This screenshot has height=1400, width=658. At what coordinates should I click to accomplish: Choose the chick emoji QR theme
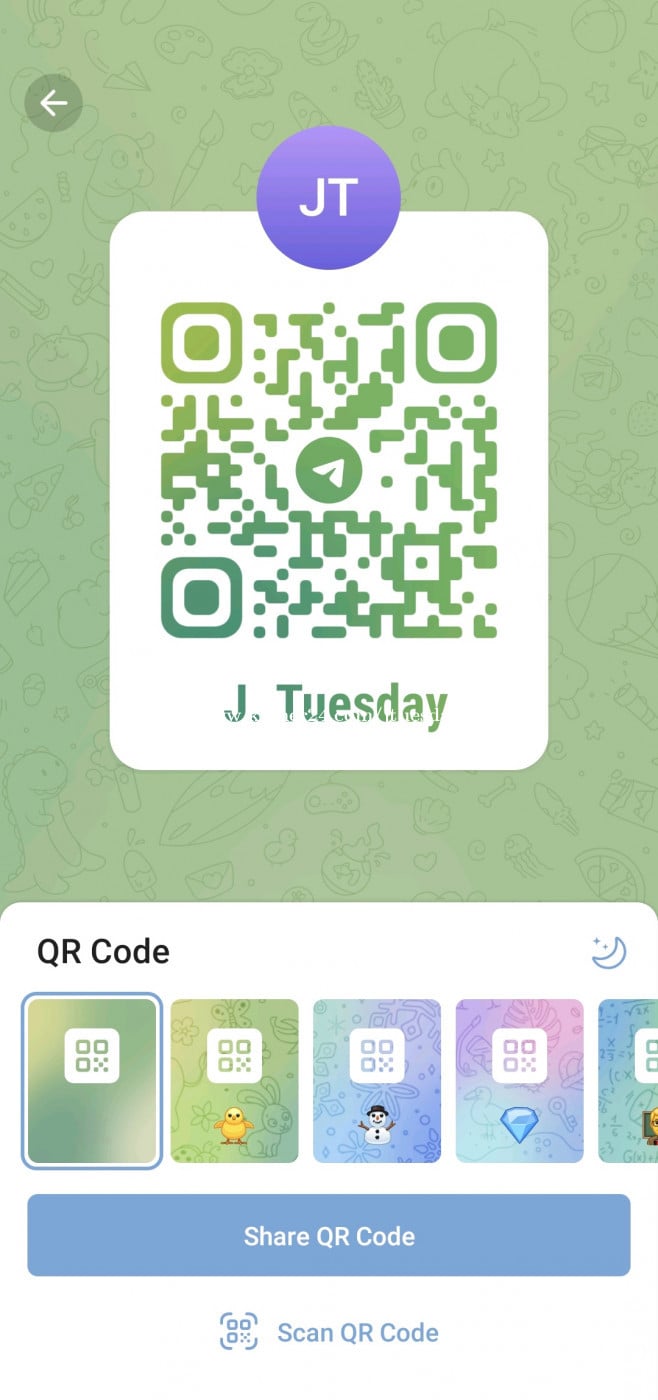pos(234,1081)
